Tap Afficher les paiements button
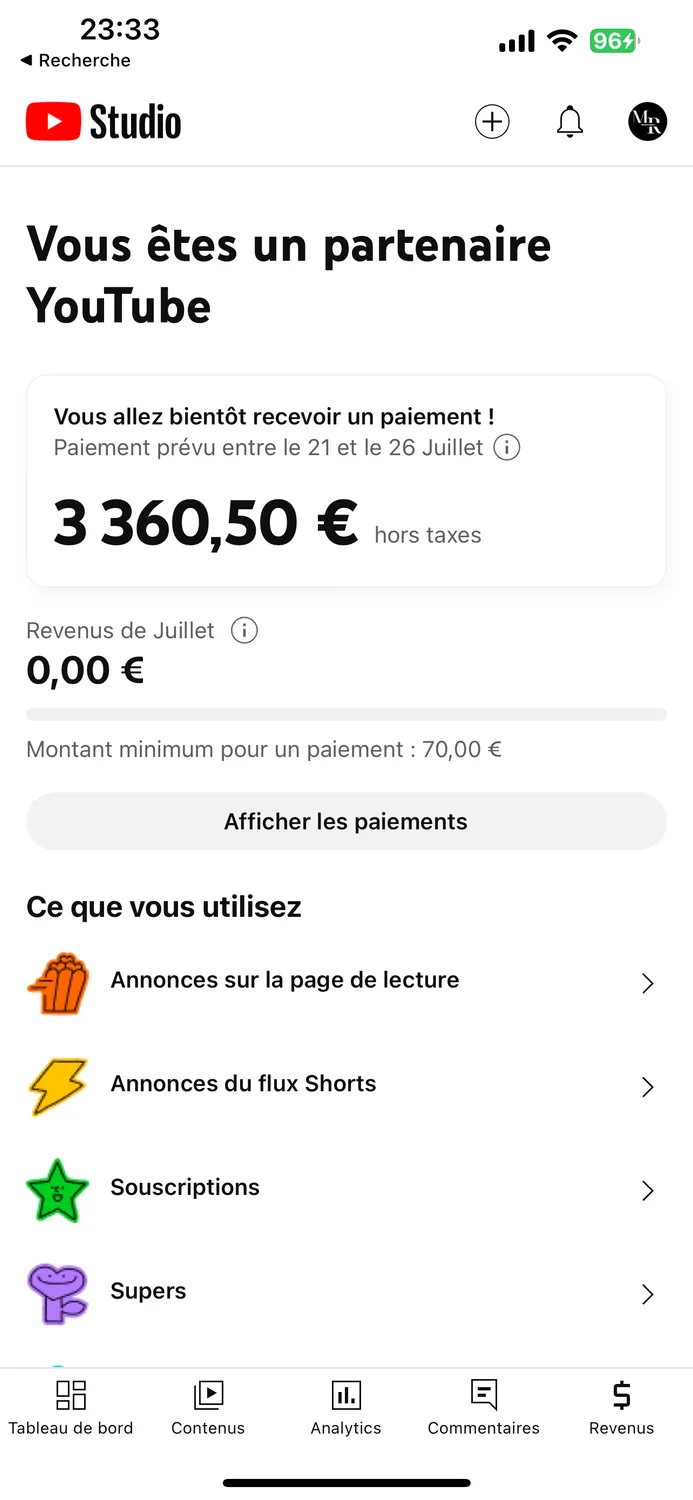 click(x=346, y=821)
